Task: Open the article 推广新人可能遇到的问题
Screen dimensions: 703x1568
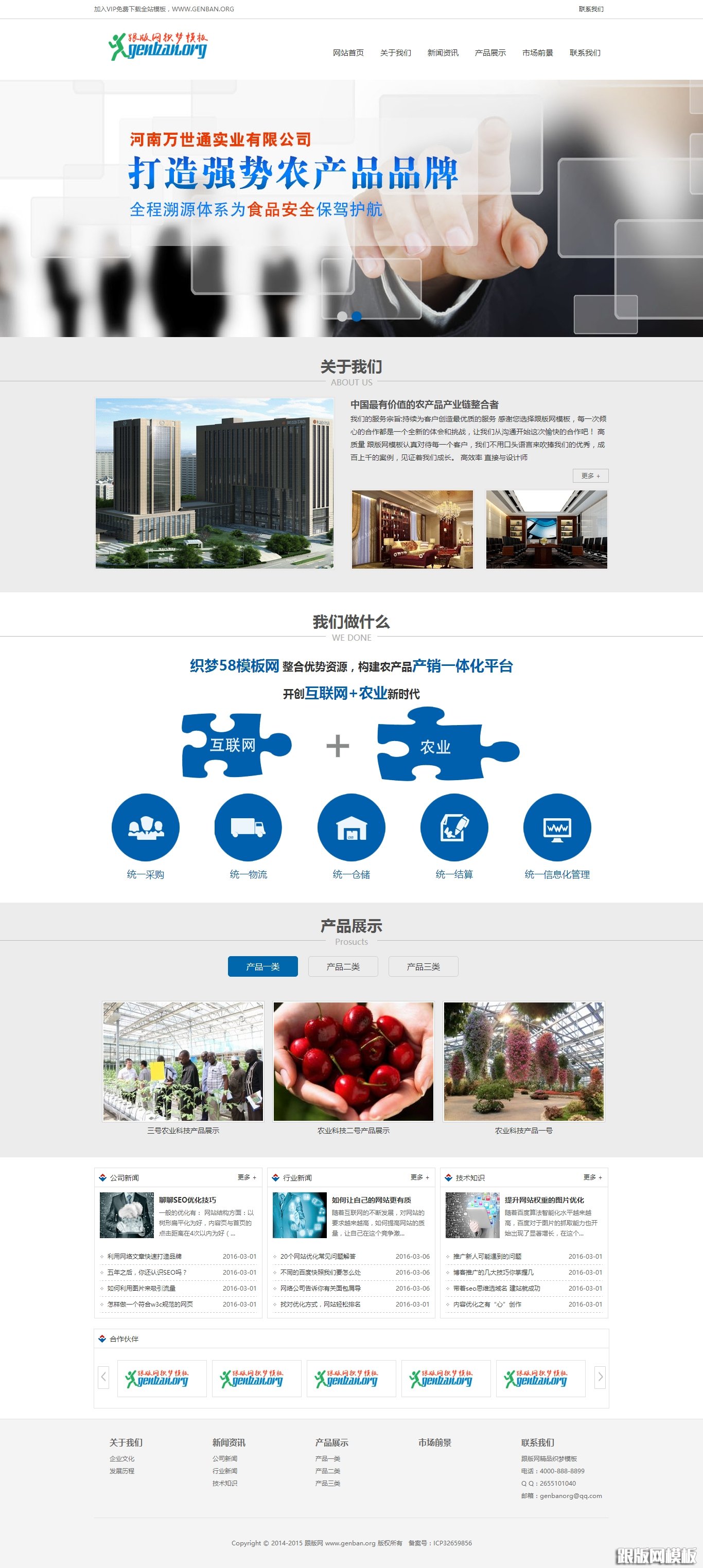Action: coord(487,1256)
